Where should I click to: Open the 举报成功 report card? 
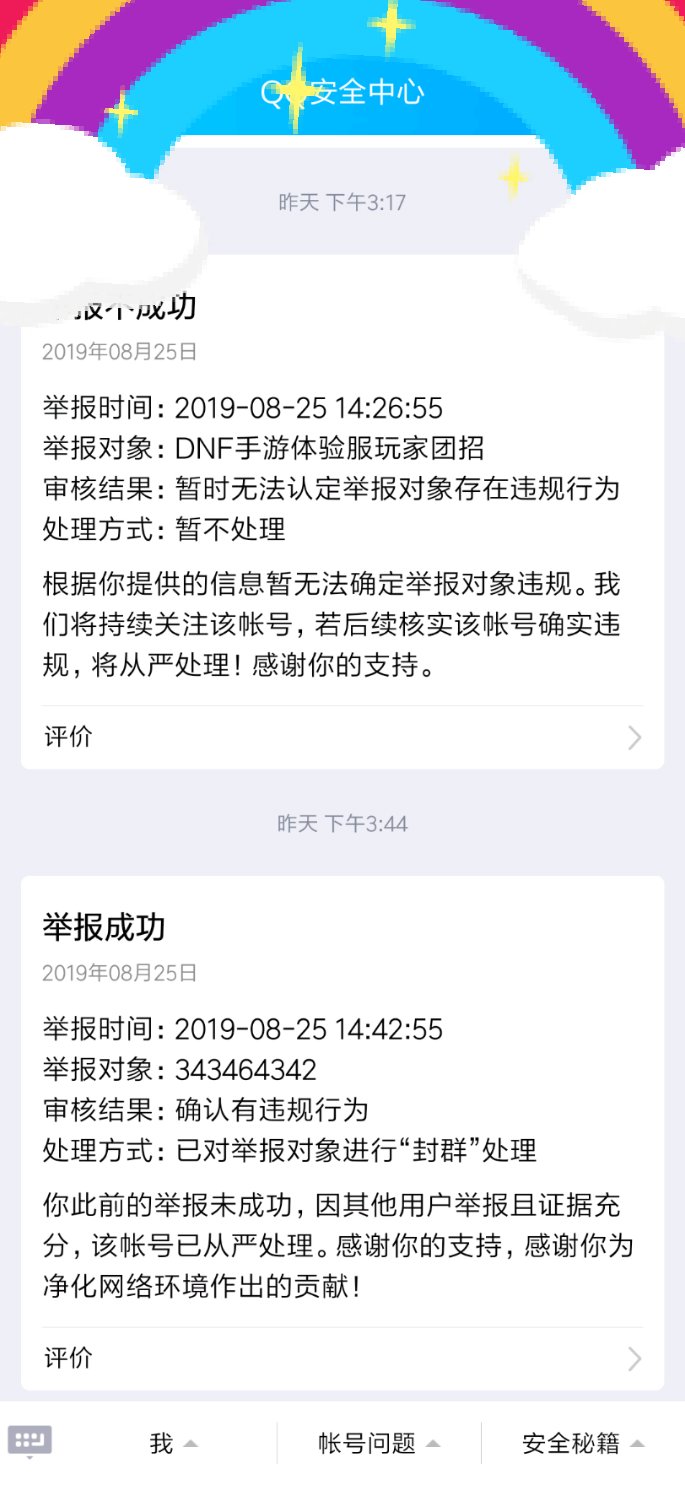click(x=342, y=1100)
